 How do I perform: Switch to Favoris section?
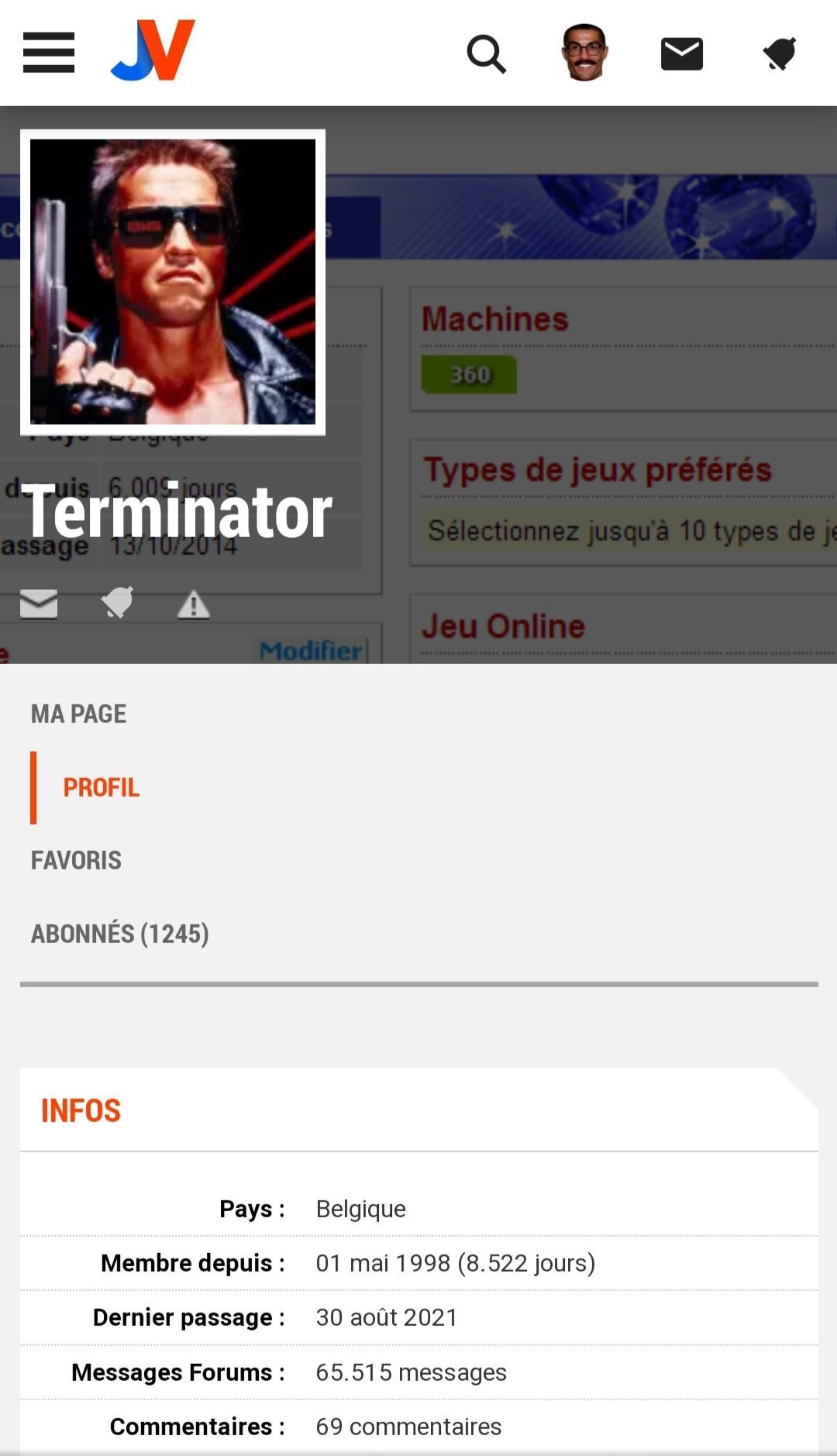click(x=76, y=860)
